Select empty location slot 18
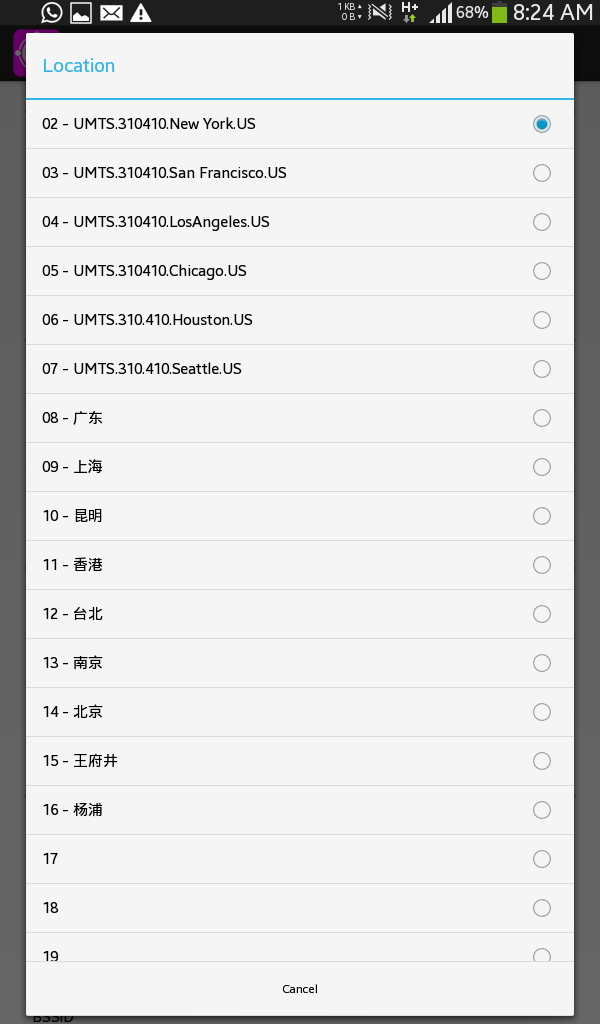Image resolution: width=600 pixels, height=1024 pixels. click(300, 908)
